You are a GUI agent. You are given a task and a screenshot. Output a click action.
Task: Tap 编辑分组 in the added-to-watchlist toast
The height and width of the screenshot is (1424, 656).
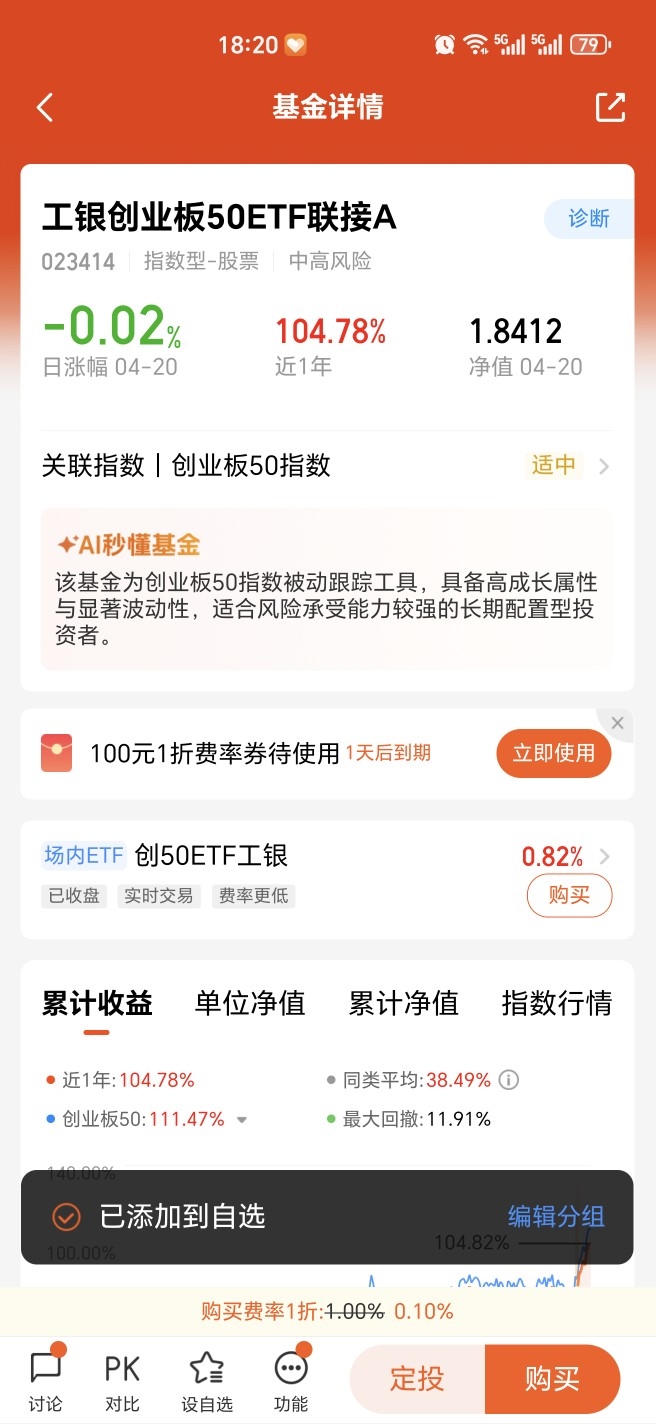tap(556, 1216)
